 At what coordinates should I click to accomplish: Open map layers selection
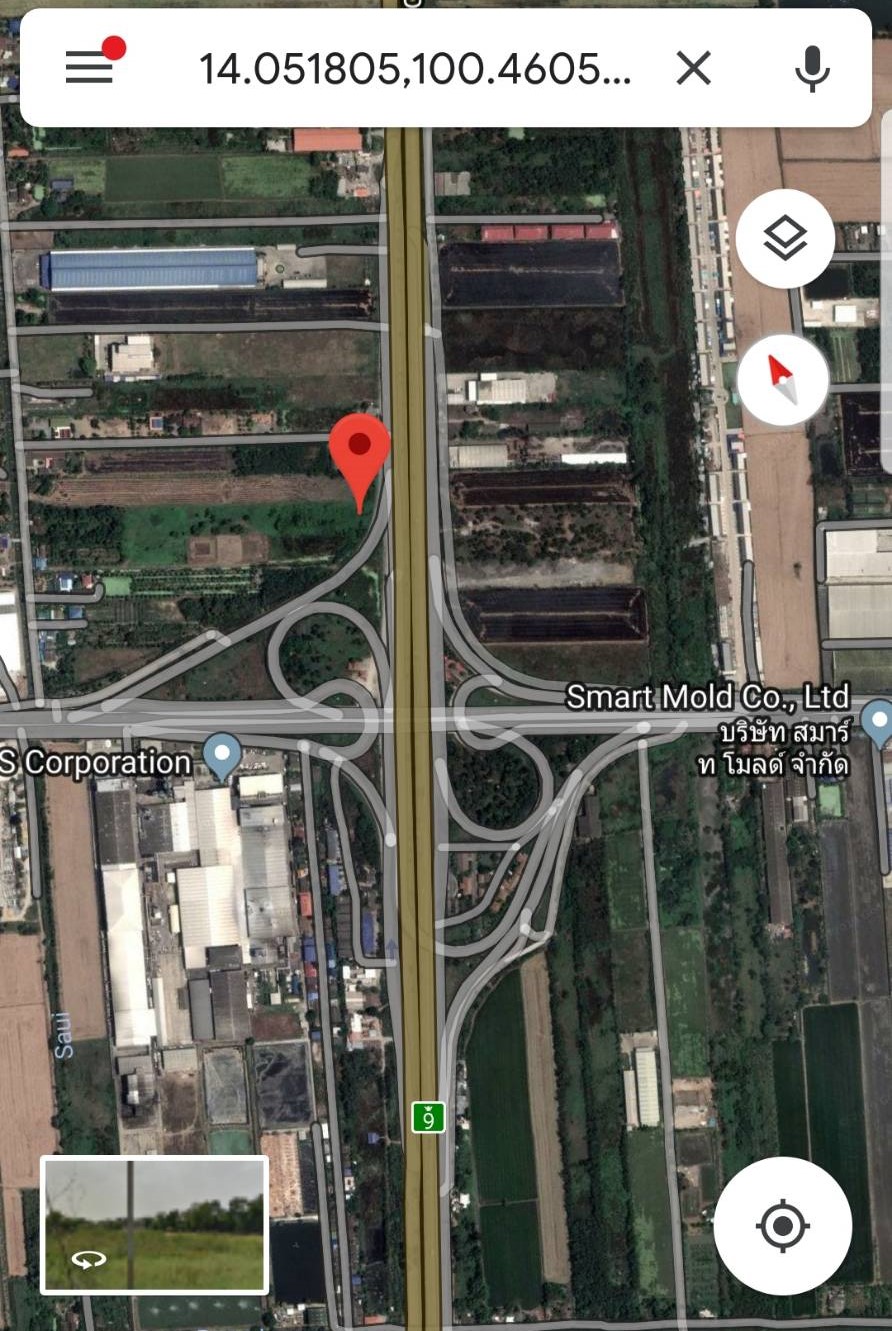tap(785, 239)
